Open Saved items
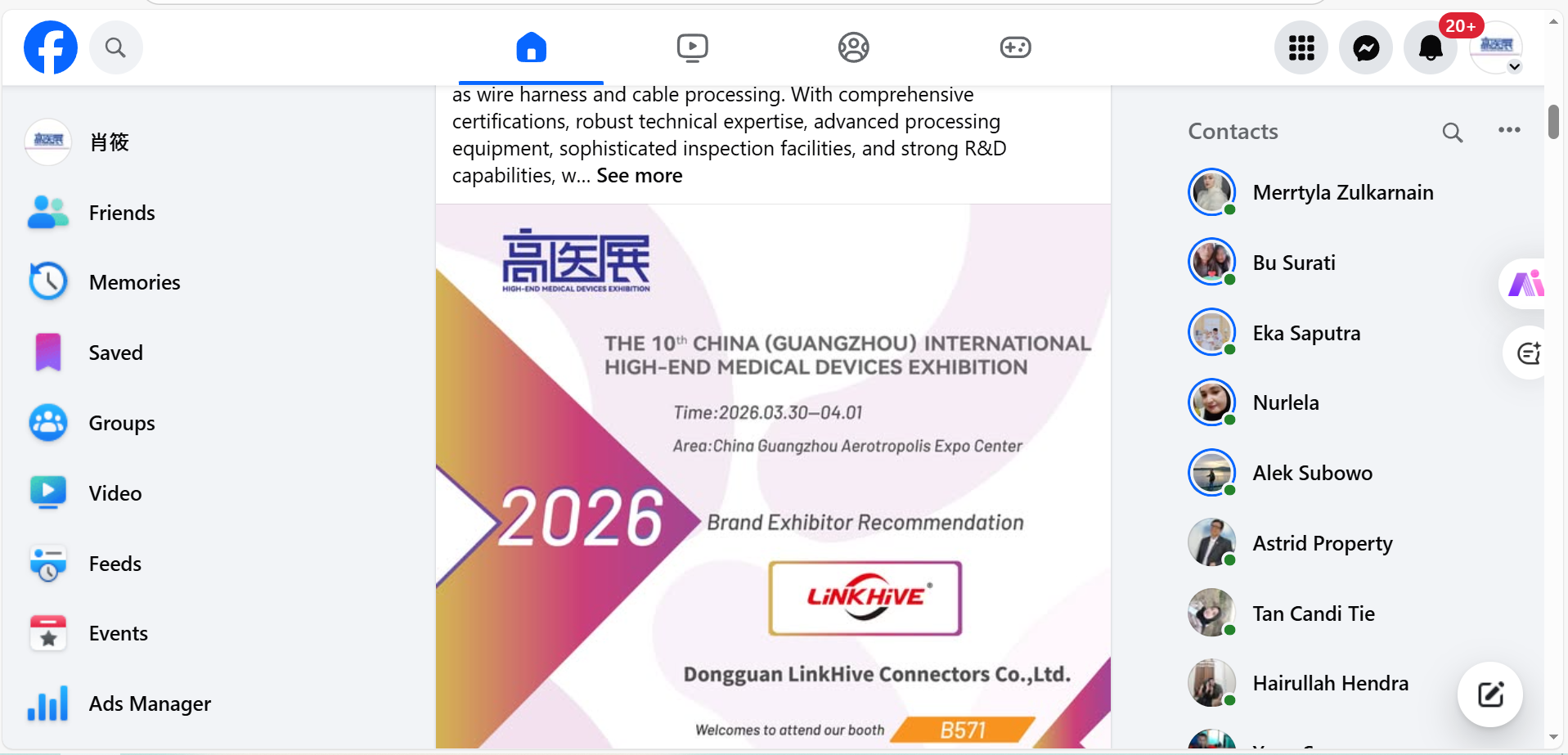Image resolution: width=1568 pixels, height=755 pixels. 115,353
